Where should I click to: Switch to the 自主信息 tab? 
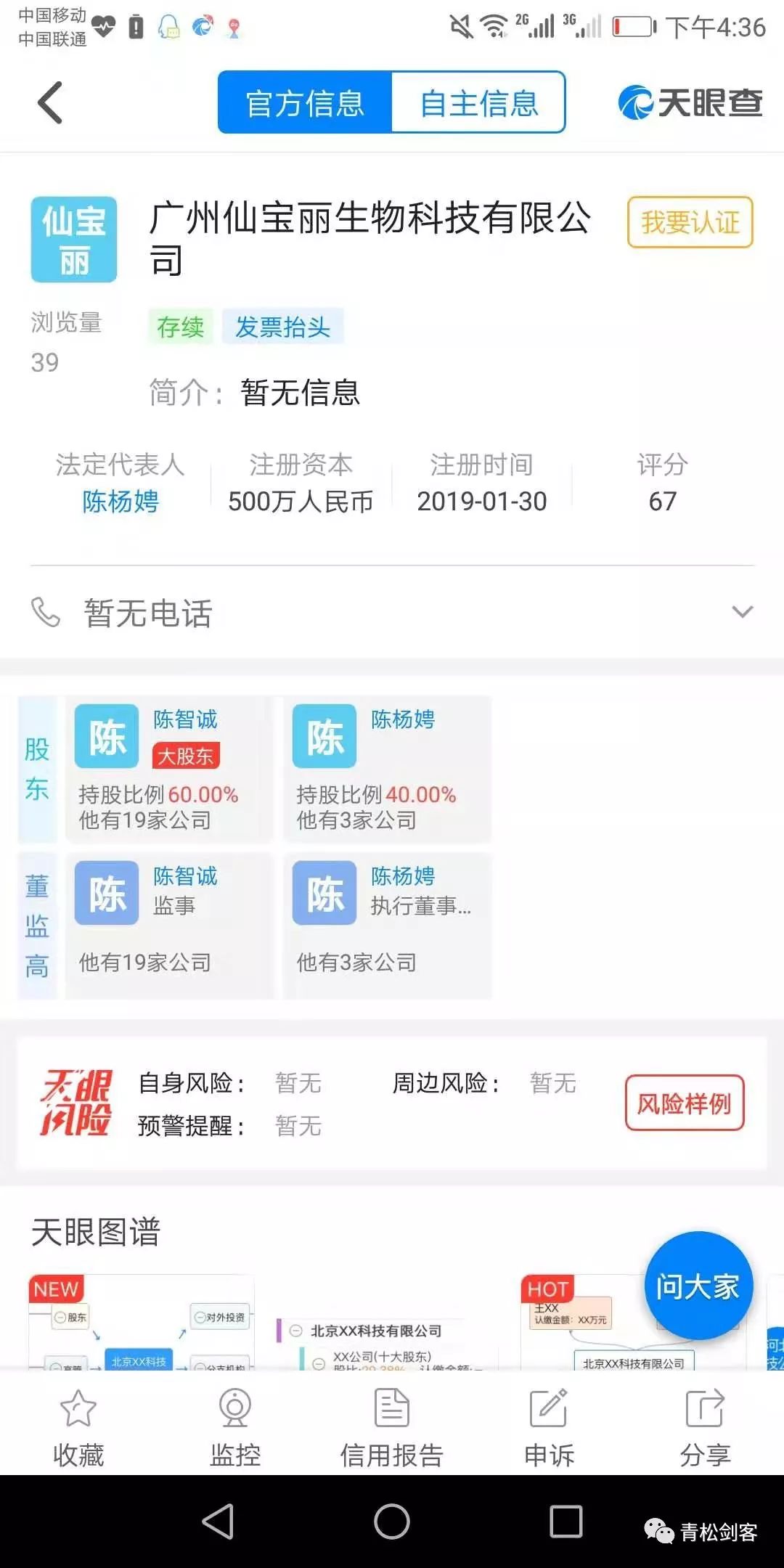coord(478,102)
